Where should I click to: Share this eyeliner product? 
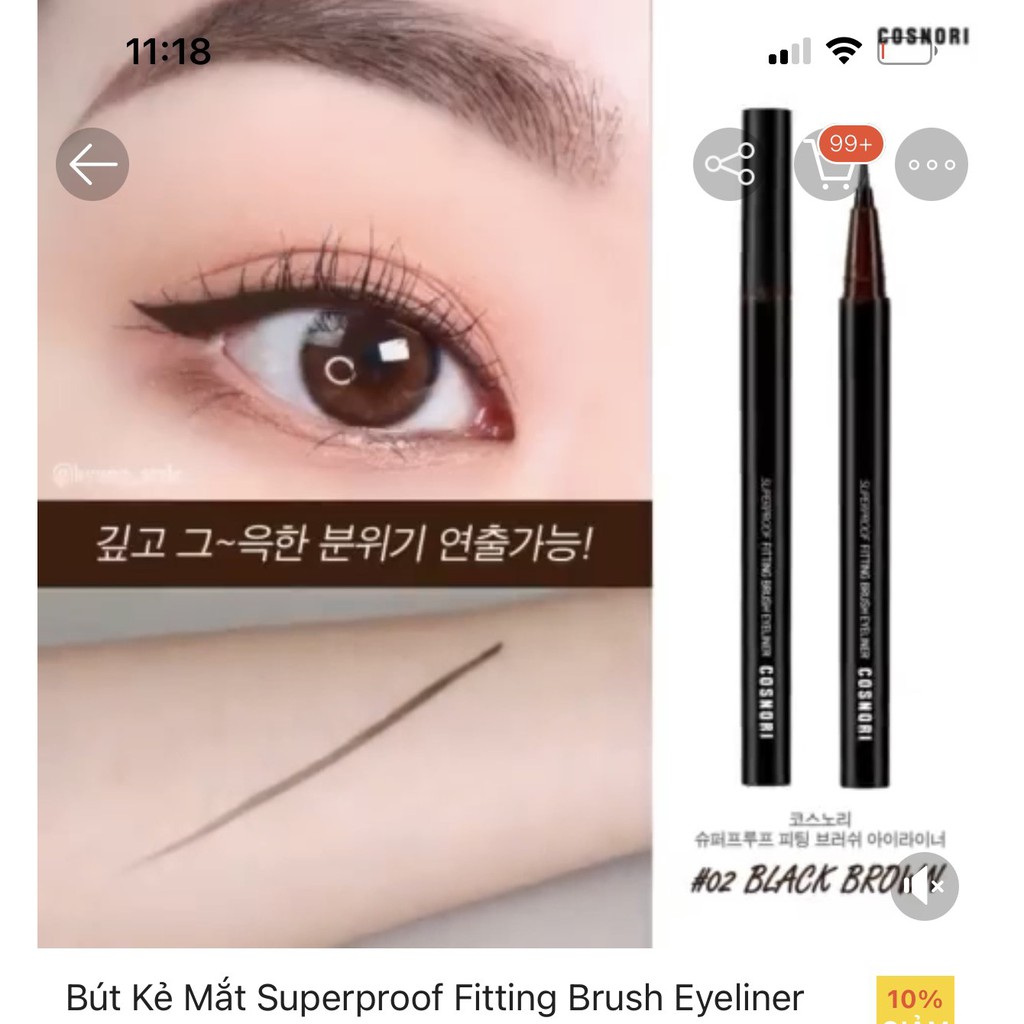(x=729, y=165)
